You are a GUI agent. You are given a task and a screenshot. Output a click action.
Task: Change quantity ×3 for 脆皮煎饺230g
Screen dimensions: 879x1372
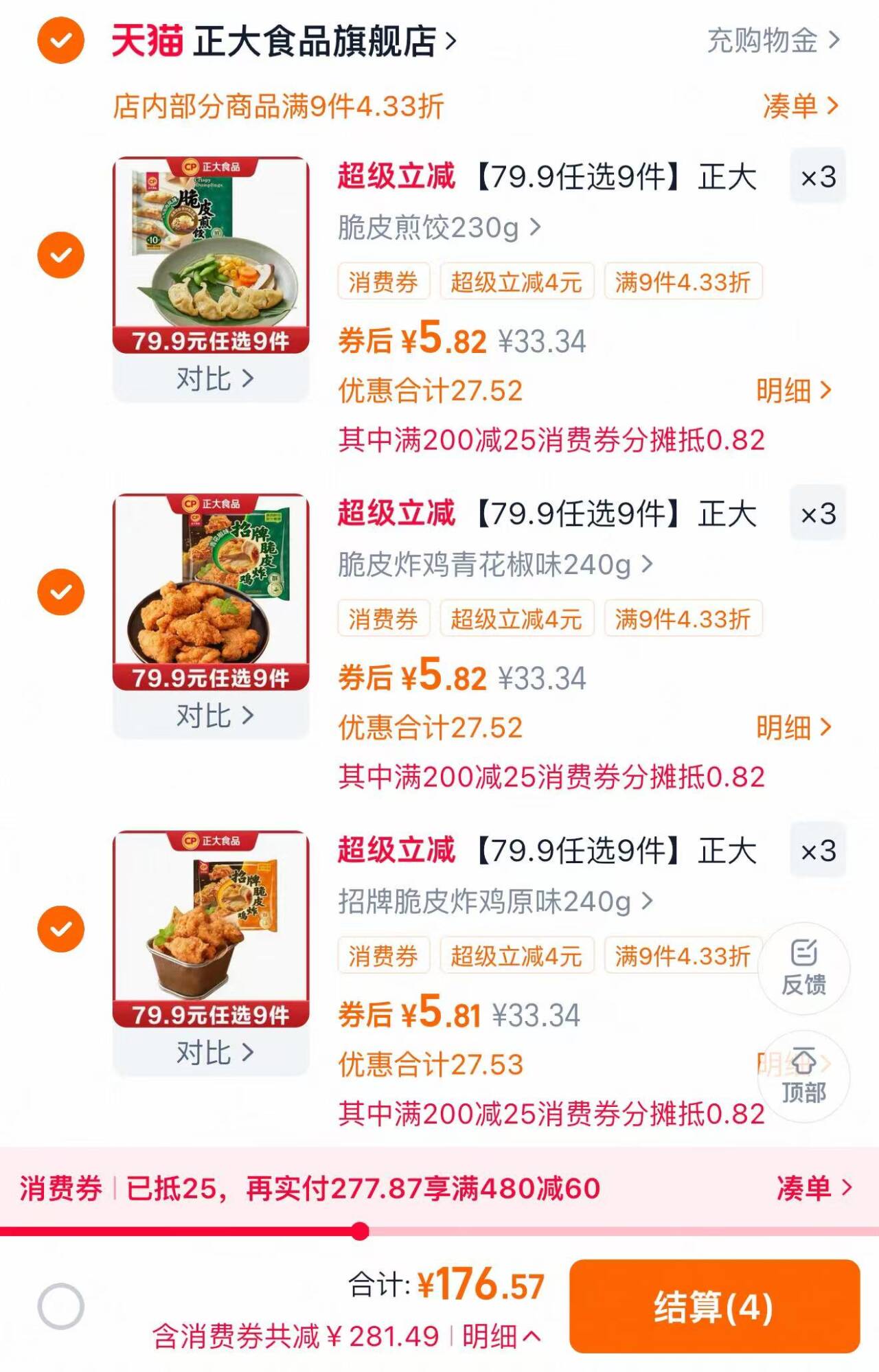point(818,176)
